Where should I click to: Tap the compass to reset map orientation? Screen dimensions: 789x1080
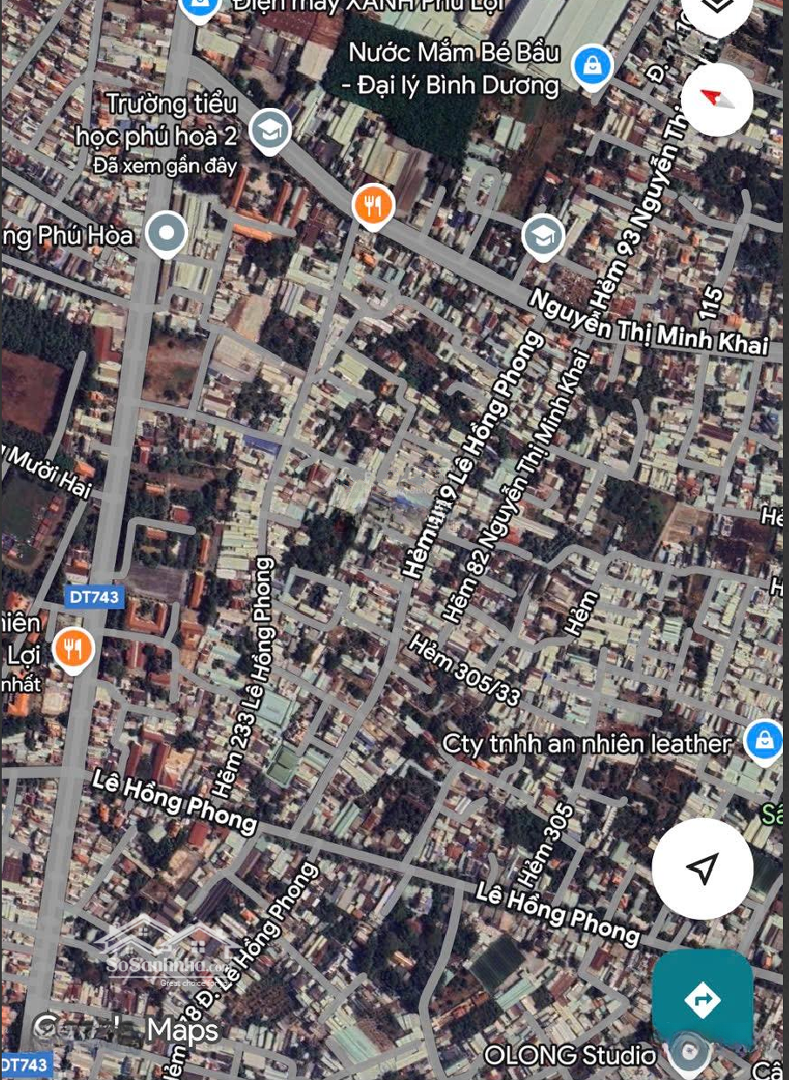click(717, 100)
